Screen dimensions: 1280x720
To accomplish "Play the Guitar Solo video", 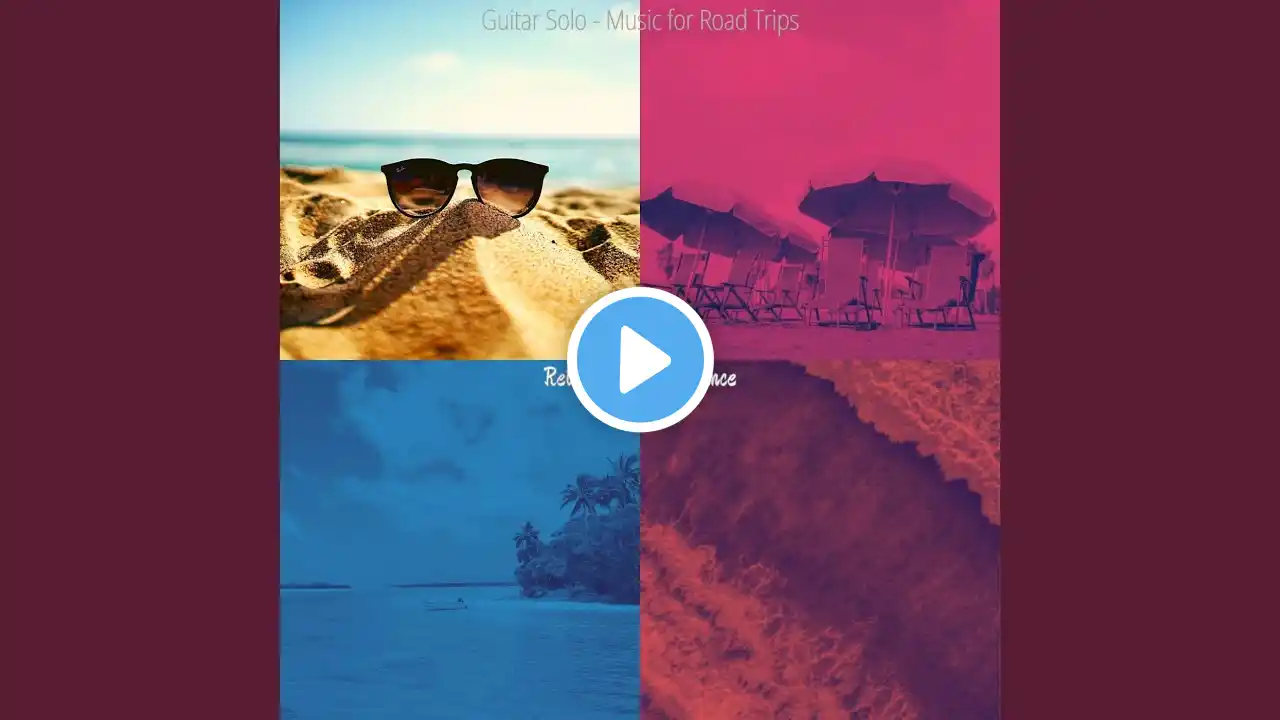I will pyautogui.click(x=640, y=359).
